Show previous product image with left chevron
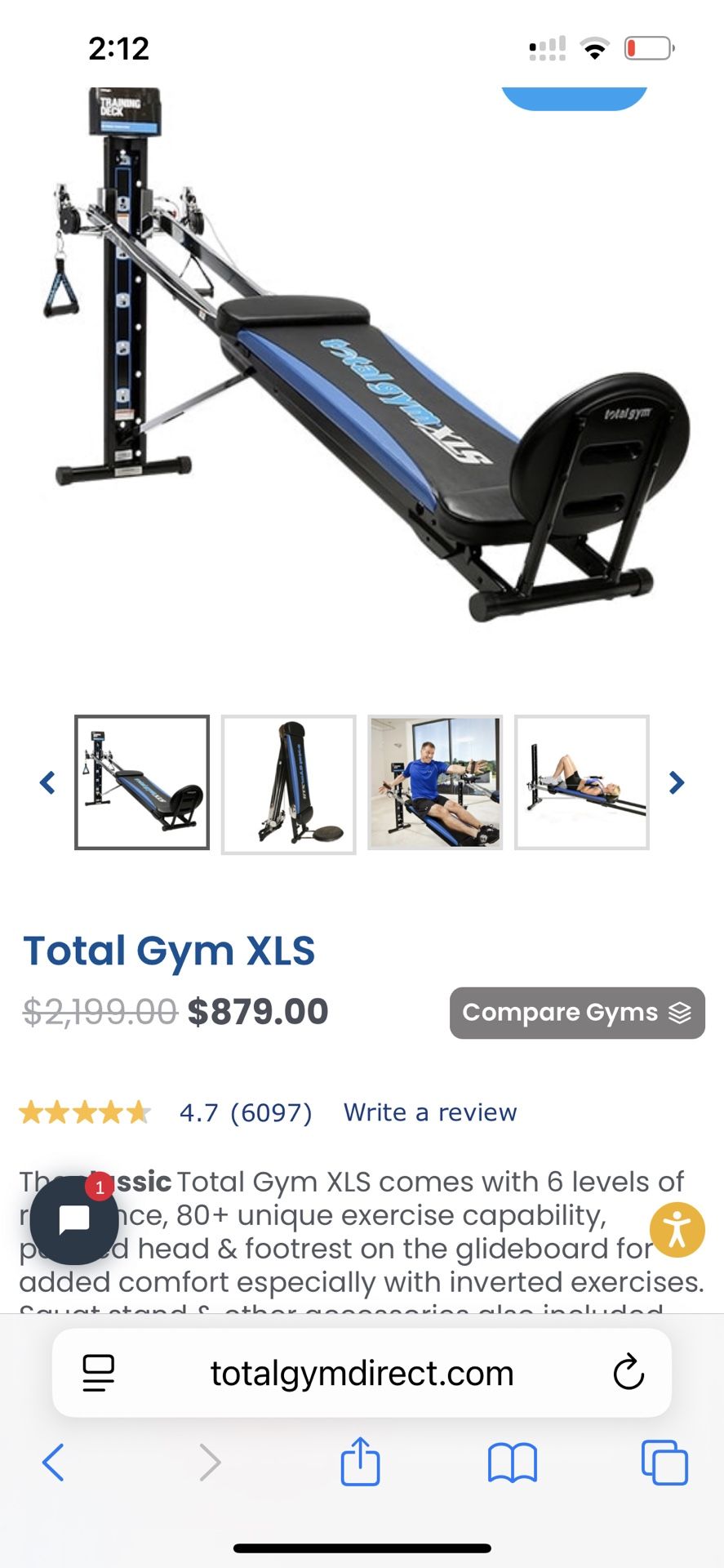Viewport: 724px width, 1568px height. click(47, 782)
